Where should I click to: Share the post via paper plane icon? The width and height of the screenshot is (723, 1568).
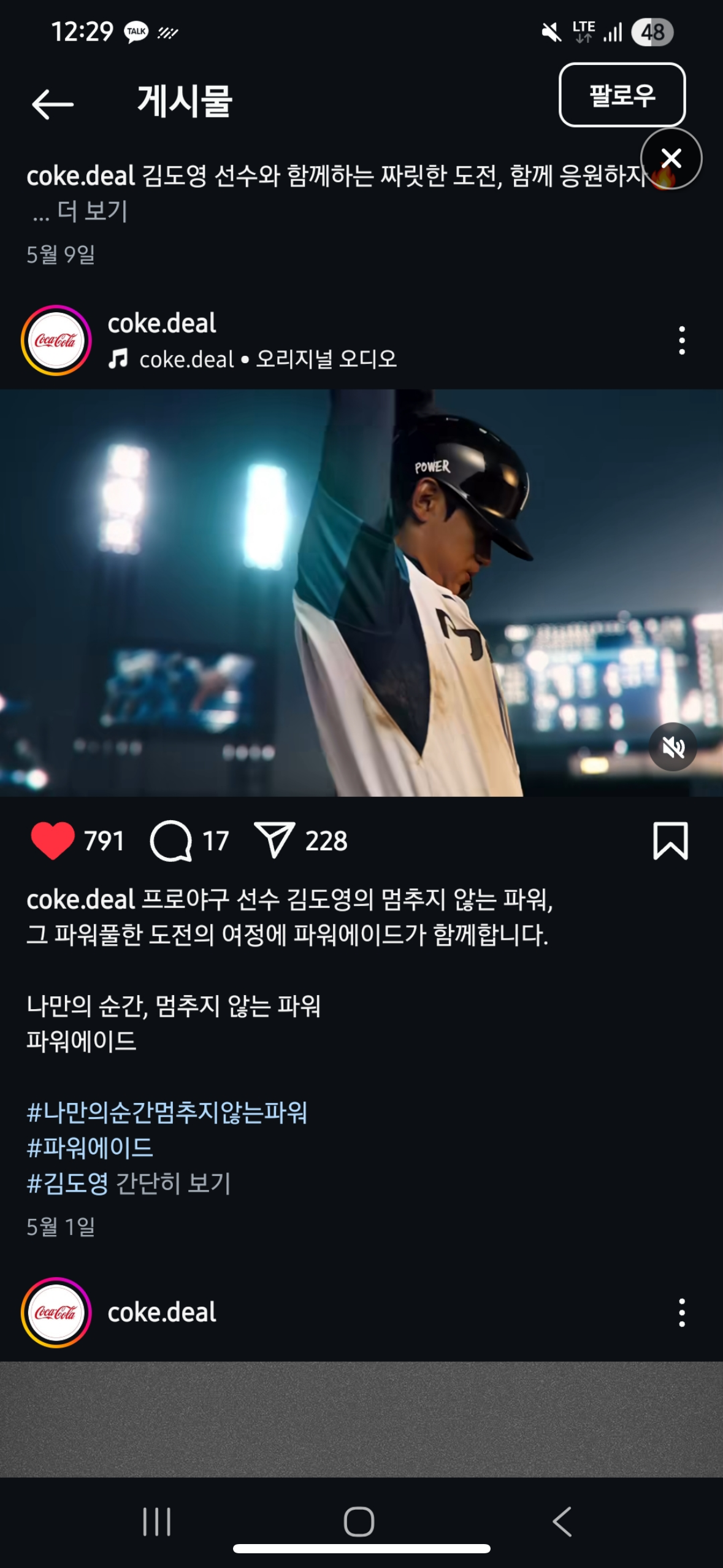(x=274, y=840)
